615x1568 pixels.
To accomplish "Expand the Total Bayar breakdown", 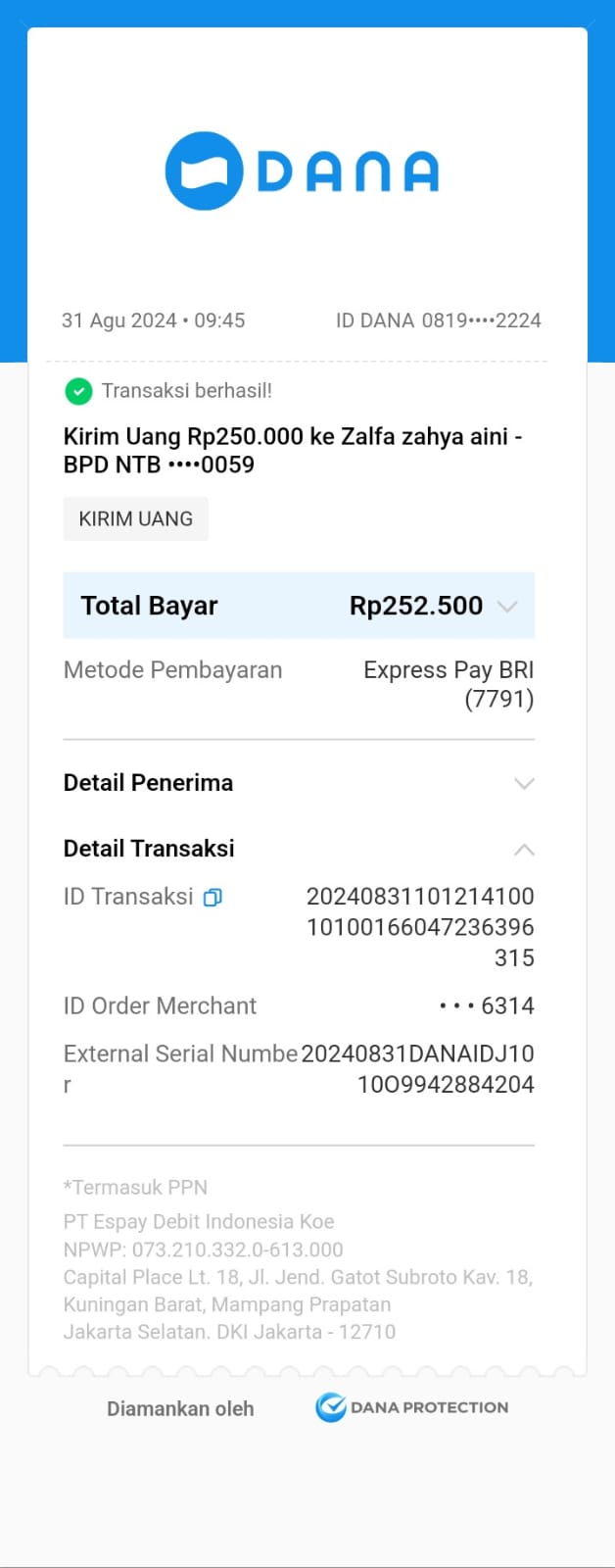I will (506, 607).
